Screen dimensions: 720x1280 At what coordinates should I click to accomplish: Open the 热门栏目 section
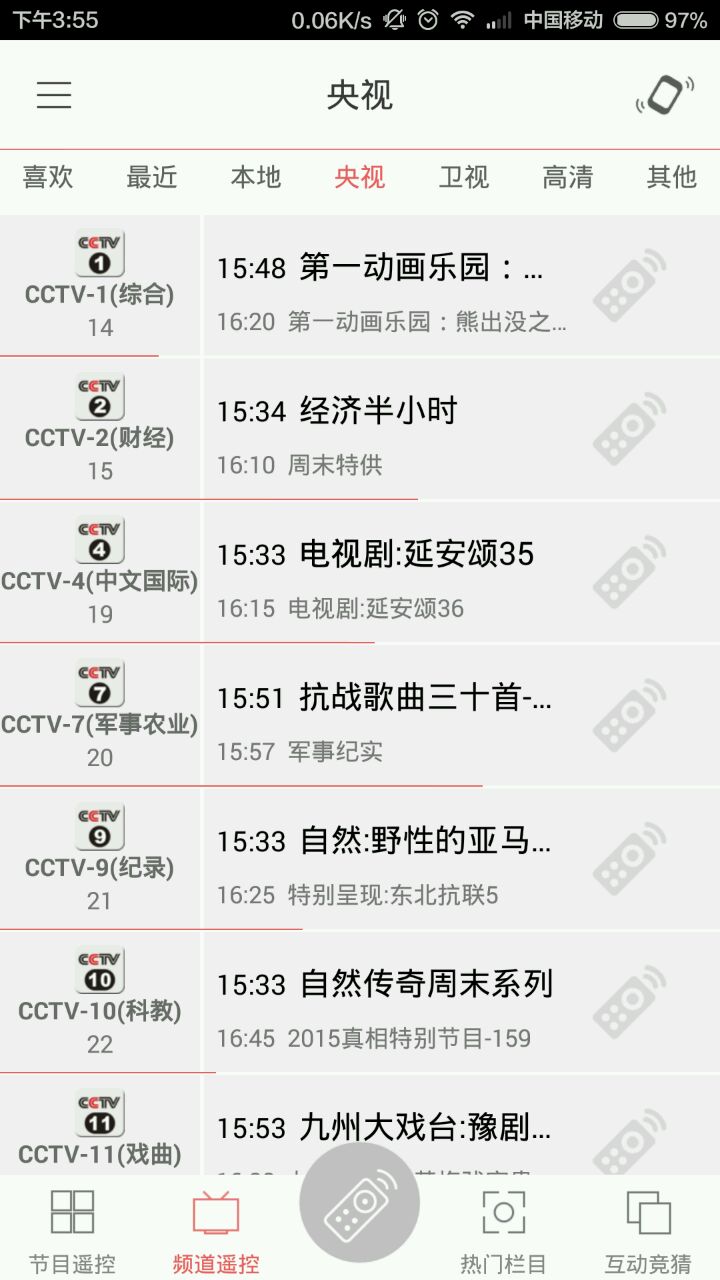coord(503,1231)
